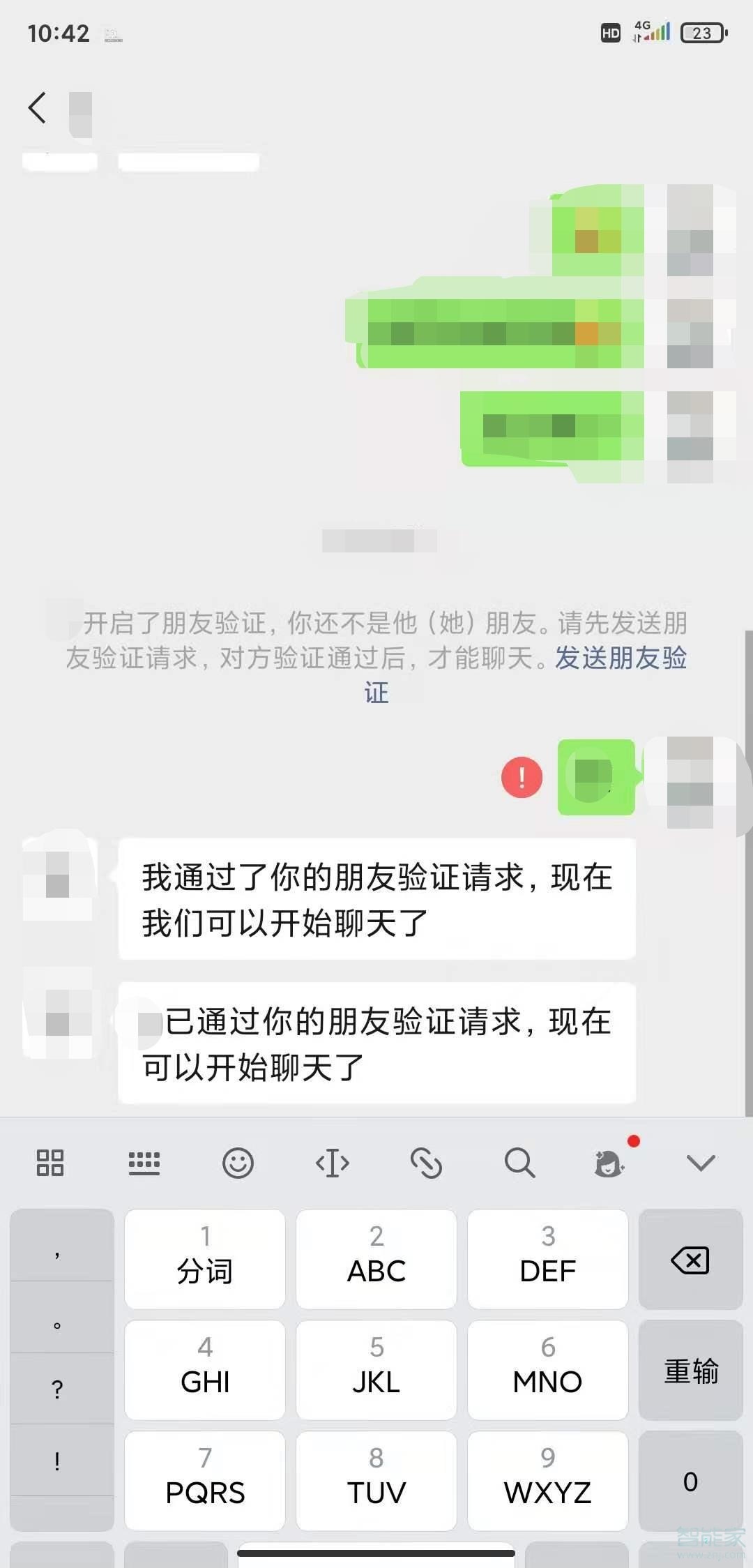Image resolution: width=753 pixels, height=1568 pixels.
Task: Tap the friend verification passed message bubble
Action: [x=376, y=900]
